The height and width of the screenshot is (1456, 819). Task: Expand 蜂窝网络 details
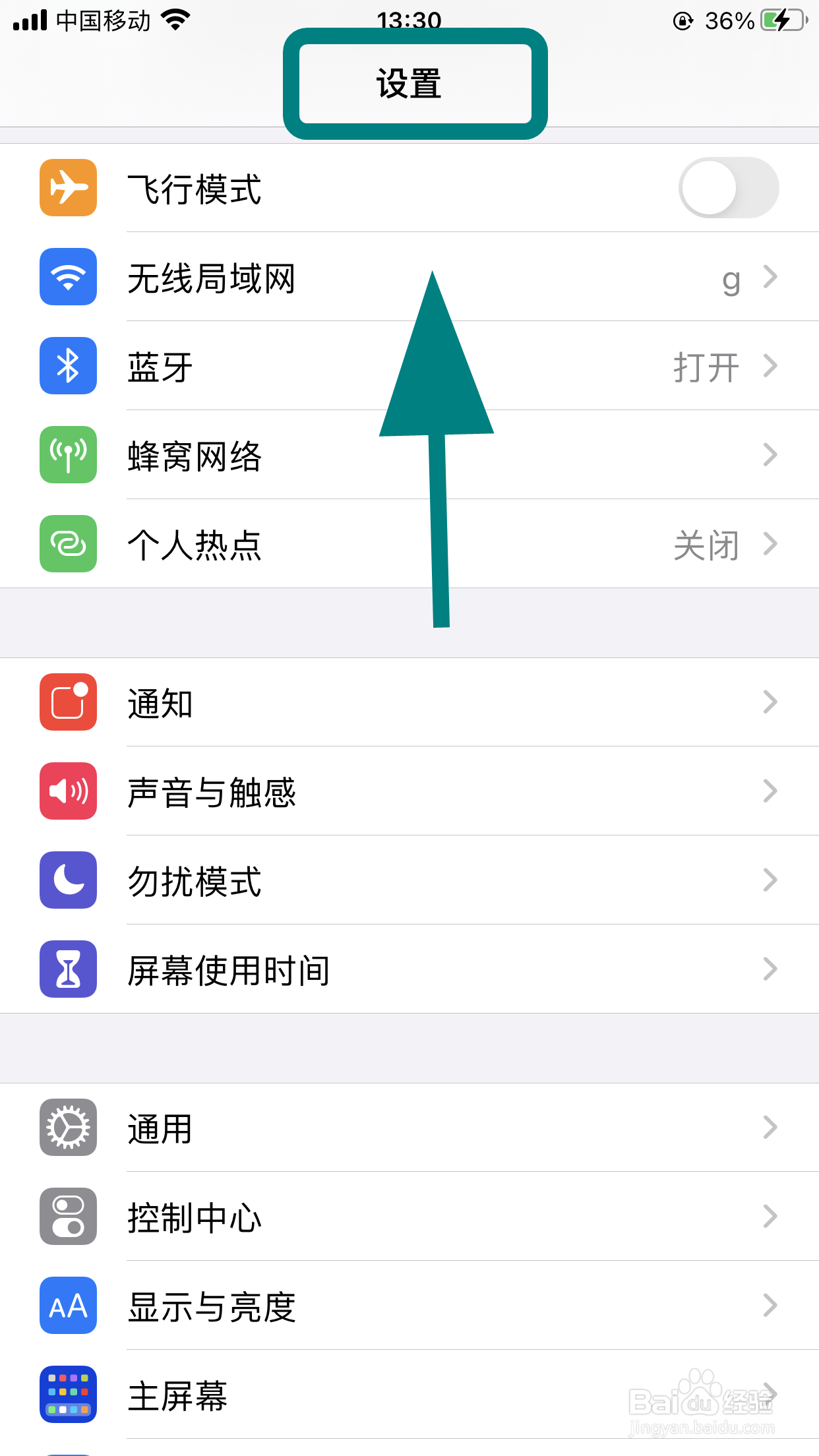(770, 455)
